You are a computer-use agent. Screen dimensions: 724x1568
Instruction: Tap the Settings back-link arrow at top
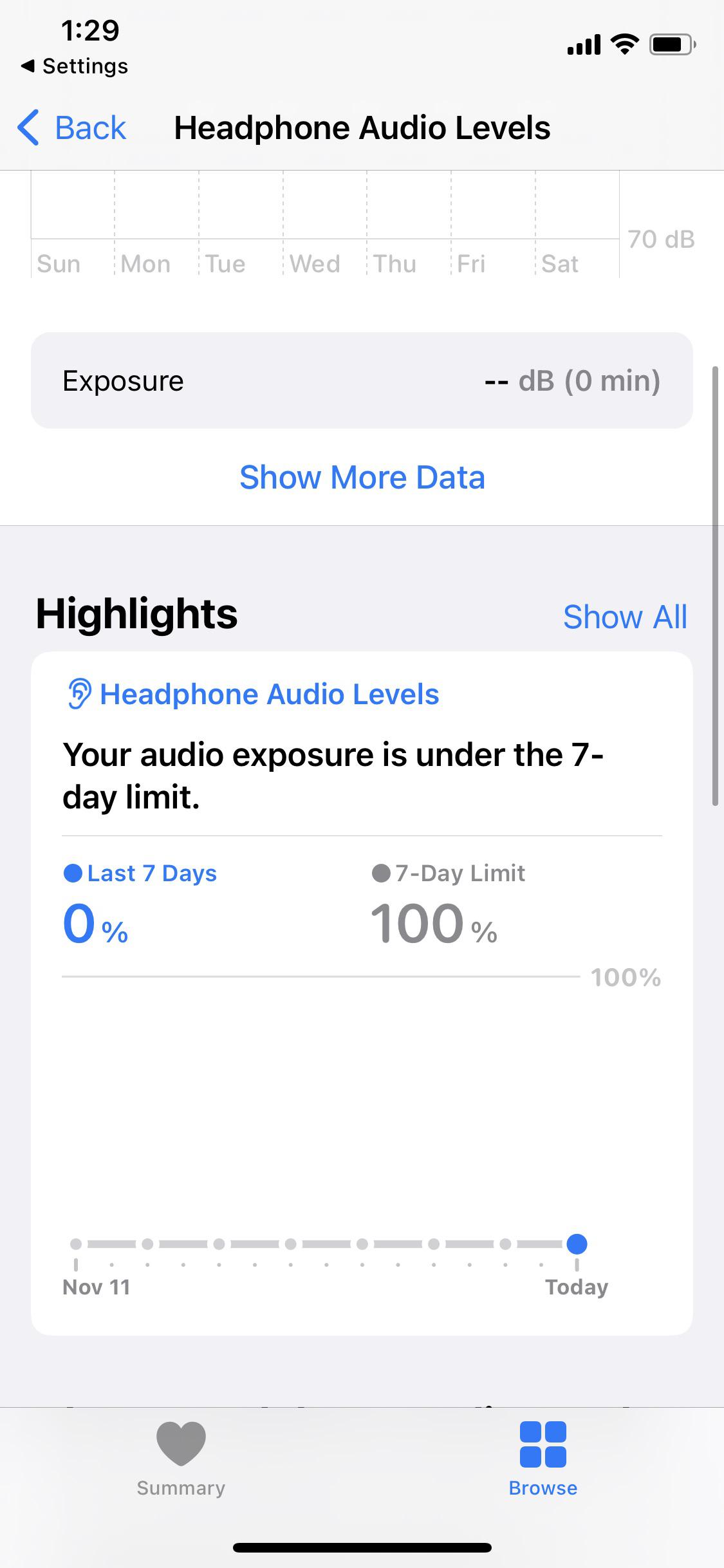(29, 65)
